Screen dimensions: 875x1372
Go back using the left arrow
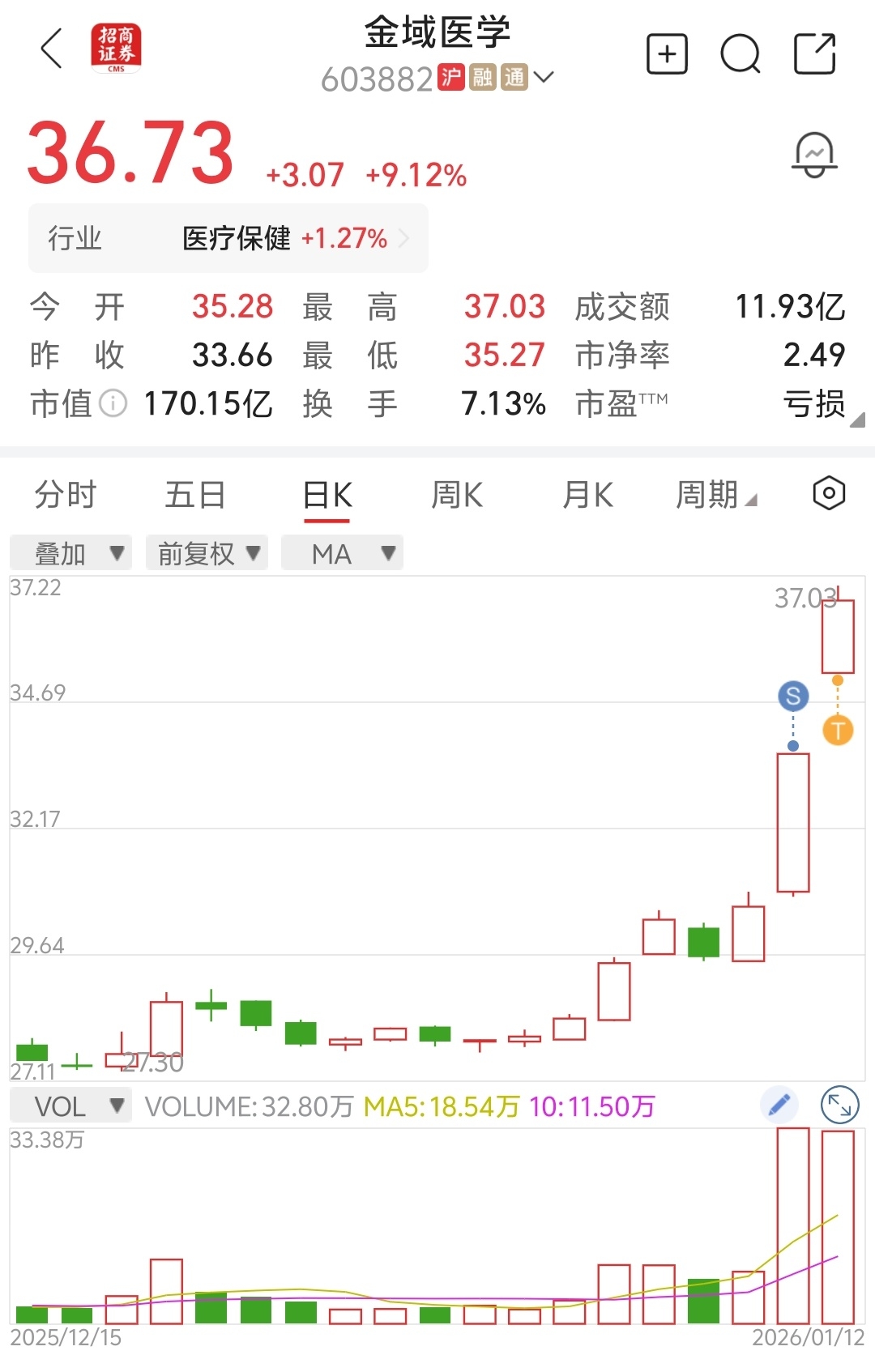click(51, 49)
